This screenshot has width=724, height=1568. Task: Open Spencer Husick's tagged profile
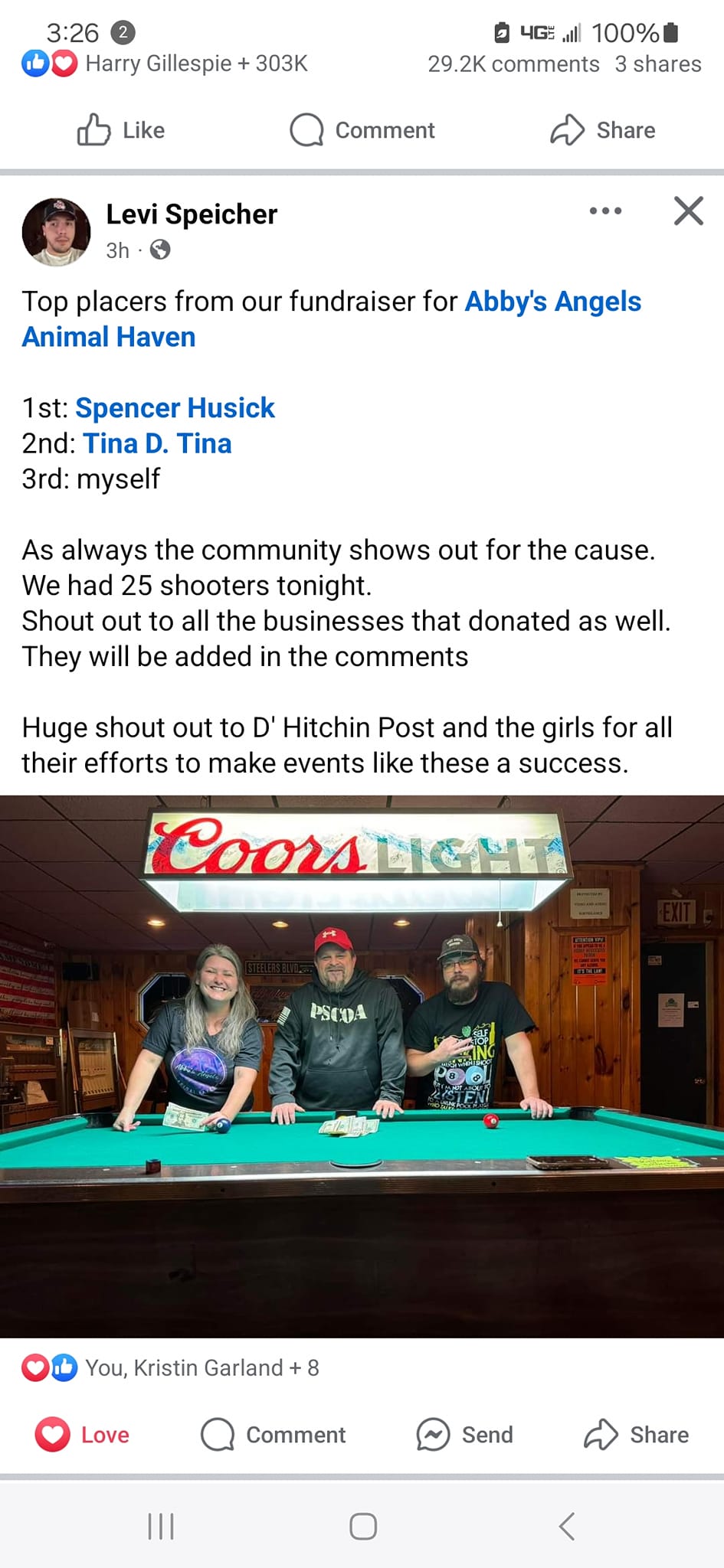click(x=175, y=408)
